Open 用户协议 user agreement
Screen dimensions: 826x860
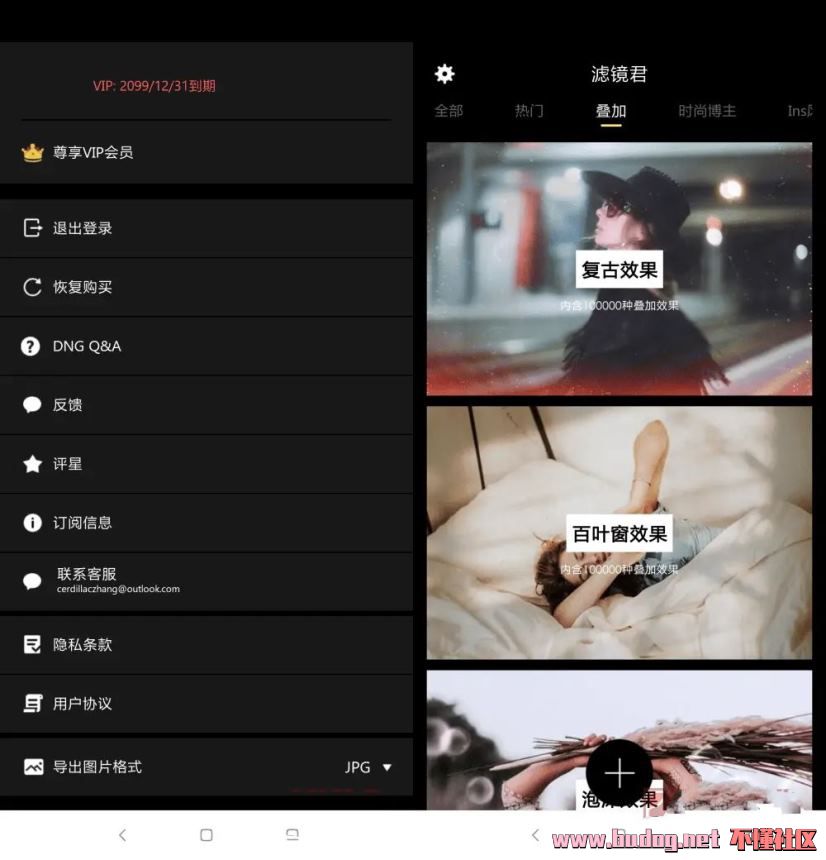pos(206,704)
